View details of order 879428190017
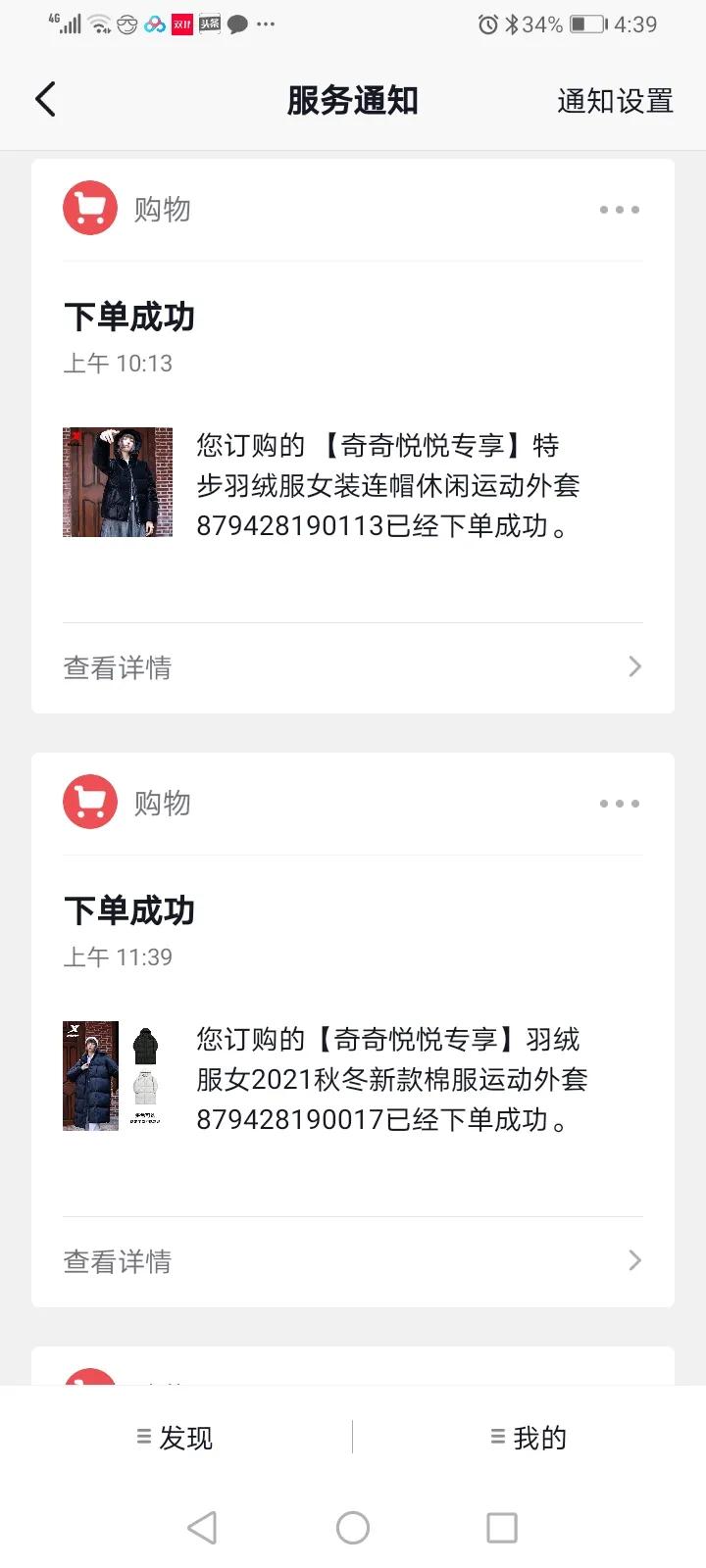The width and height of the screenshot is (706, 1568). click(353, 1261)
